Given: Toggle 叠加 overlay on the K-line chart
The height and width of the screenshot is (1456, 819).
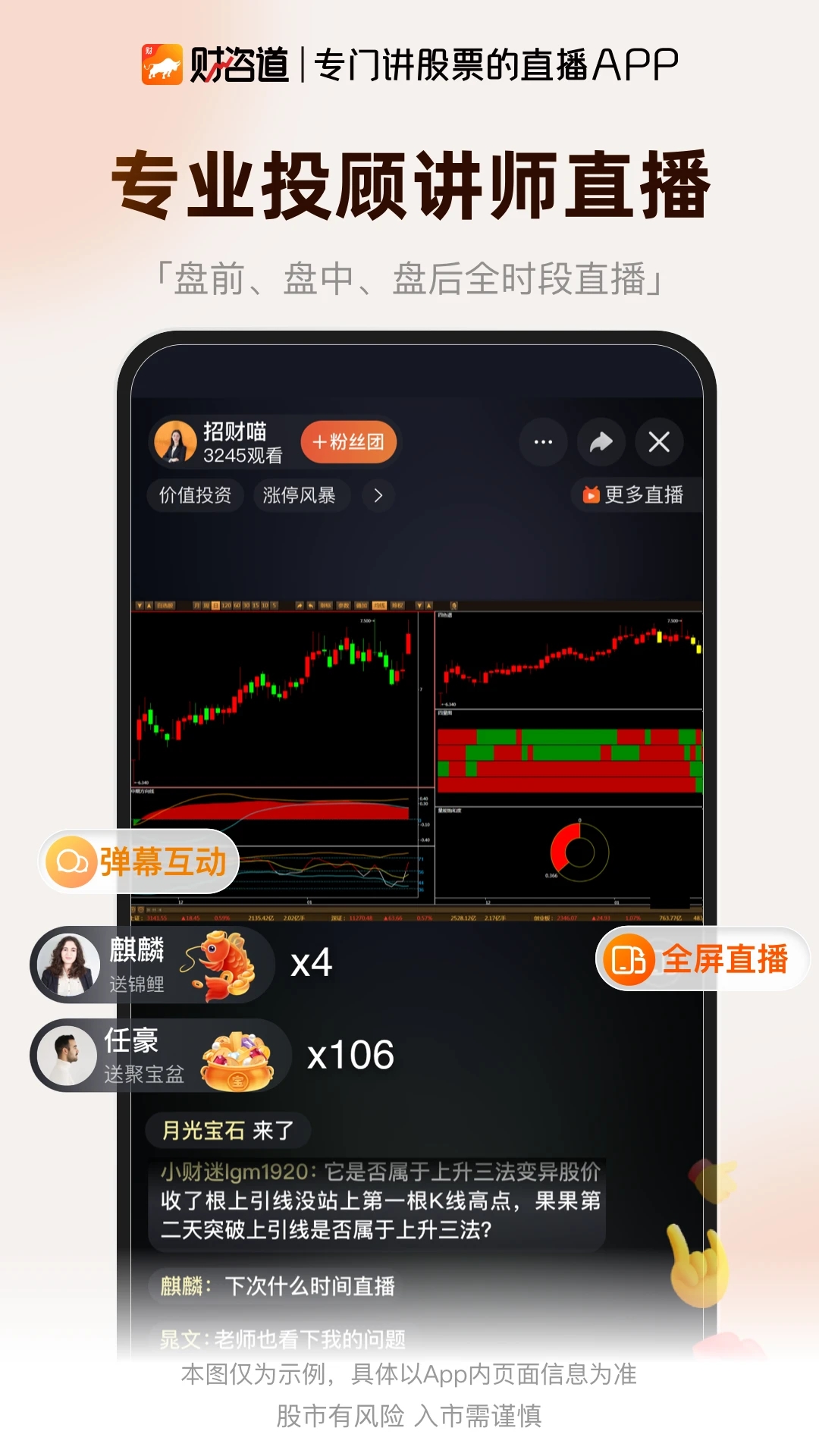Looking at the screenshot, I should [362, 605].
